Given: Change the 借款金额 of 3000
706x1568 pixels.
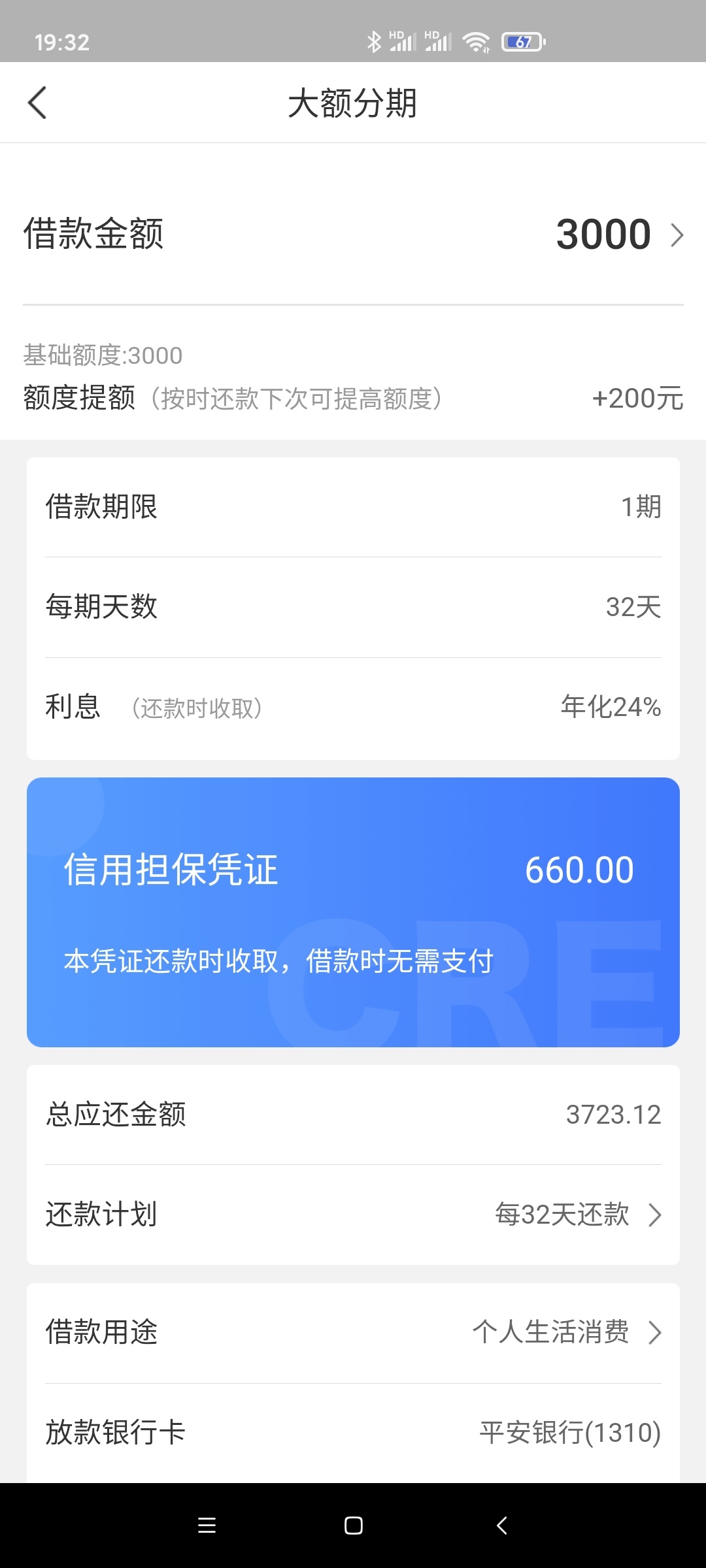Looking at the screenshot, I should point(353,234).
